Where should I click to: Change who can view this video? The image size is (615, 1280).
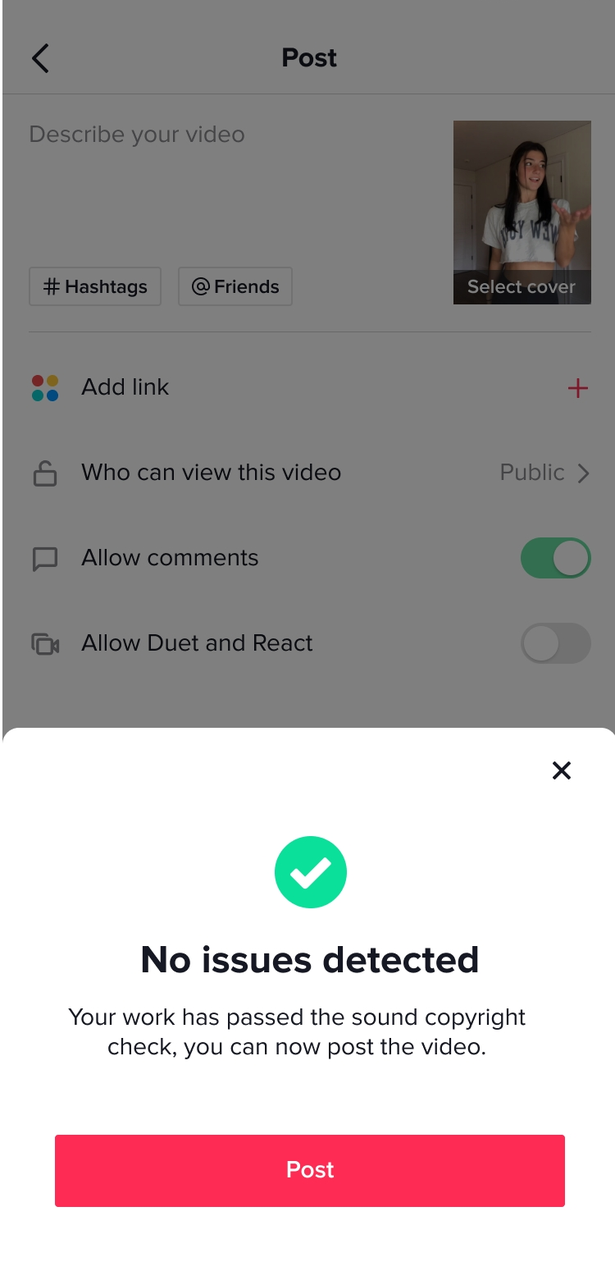543,473
